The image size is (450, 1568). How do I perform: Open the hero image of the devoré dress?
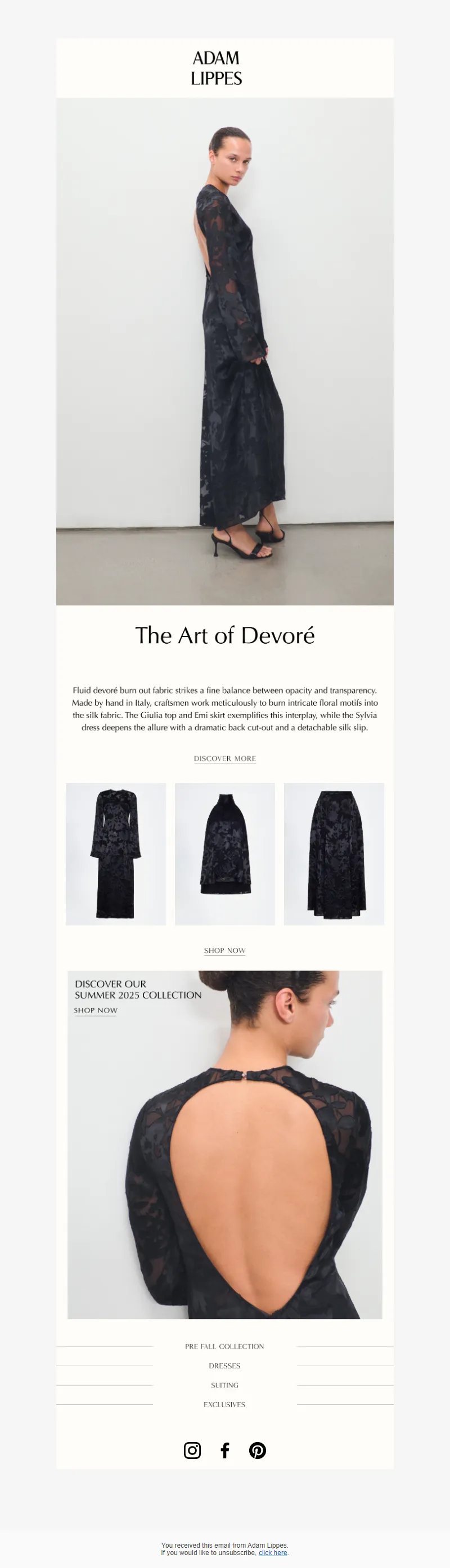click(x=224, y=351)
